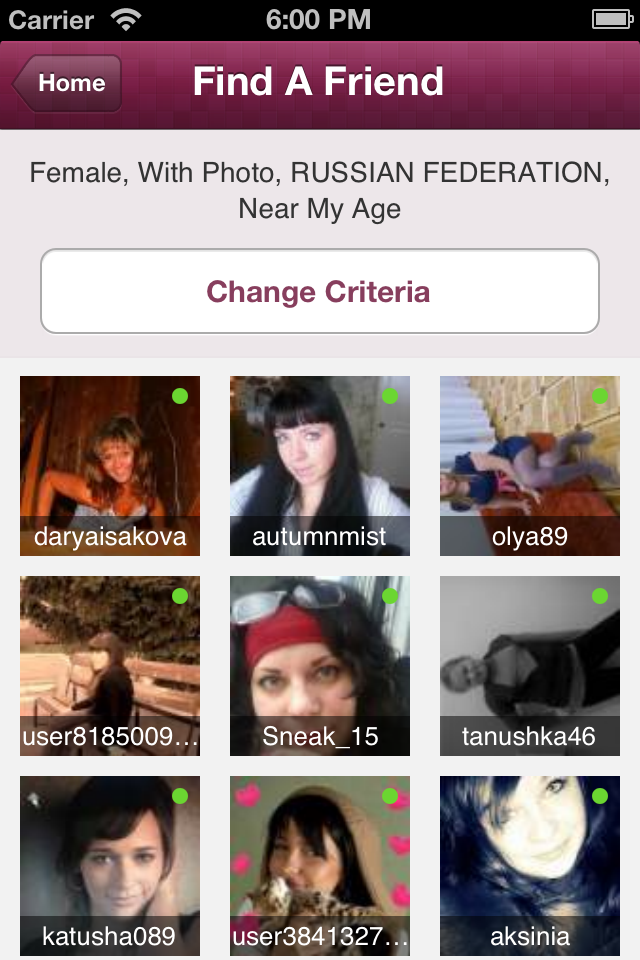Open tanushka46's profile

[530, 665]
